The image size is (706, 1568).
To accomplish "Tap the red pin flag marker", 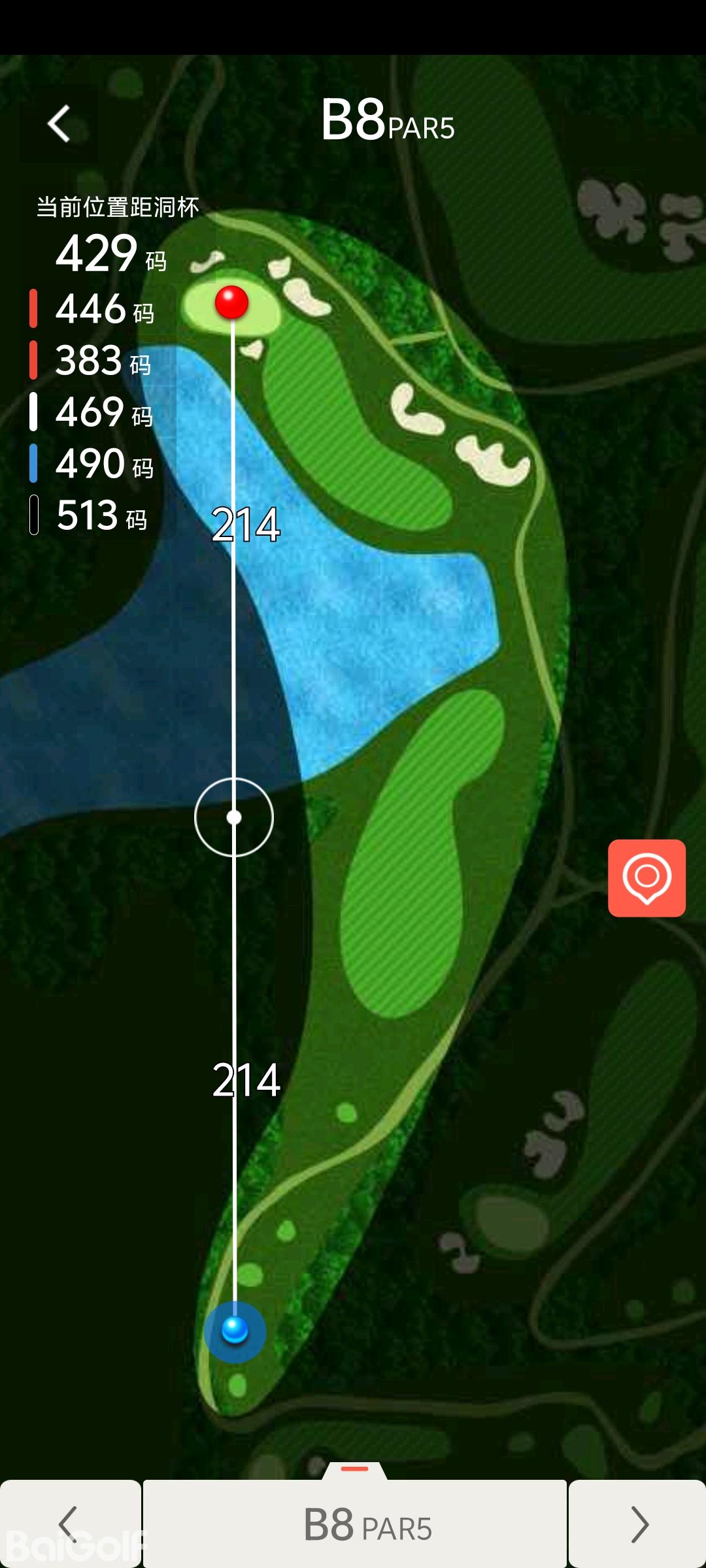I will tap(232, 302).
